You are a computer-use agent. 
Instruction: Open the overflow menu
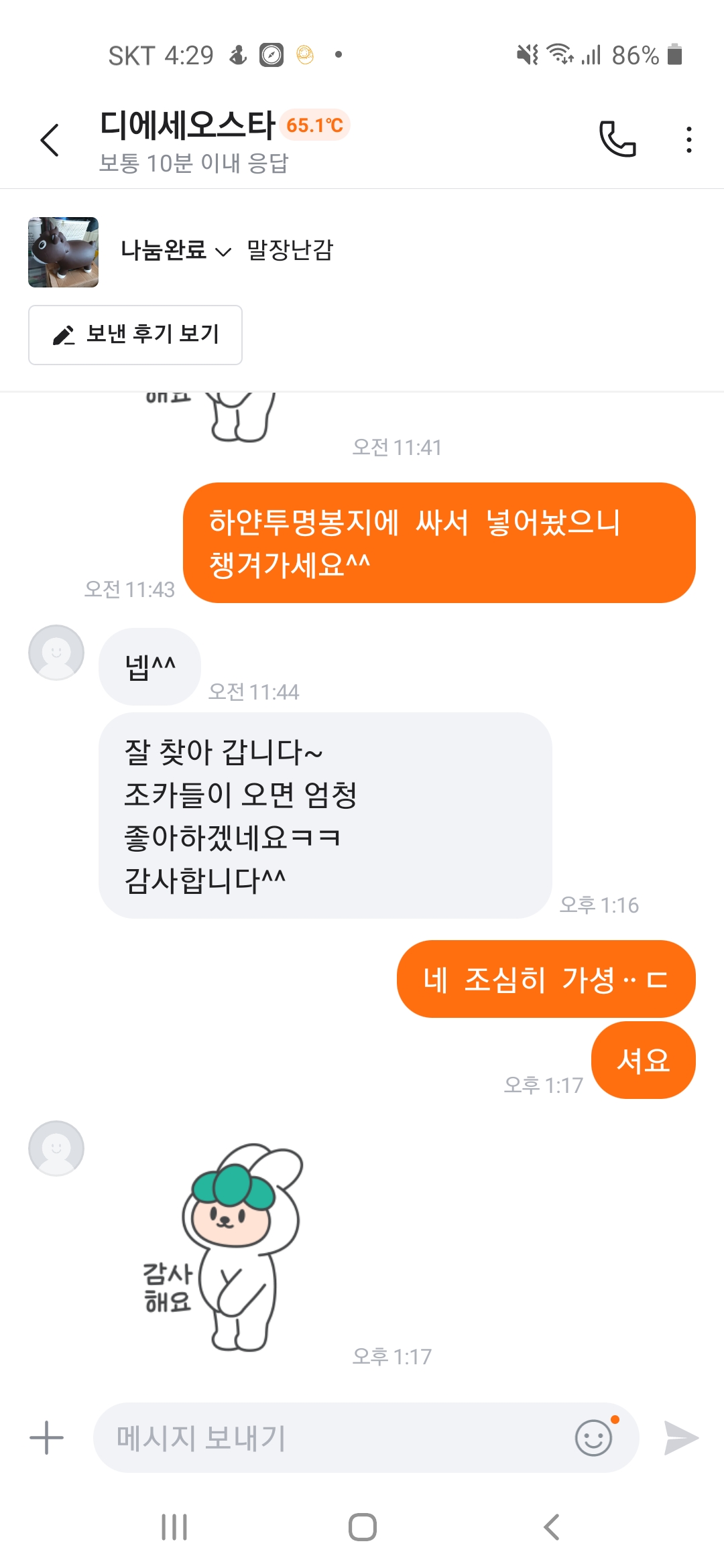click(688, 139)
